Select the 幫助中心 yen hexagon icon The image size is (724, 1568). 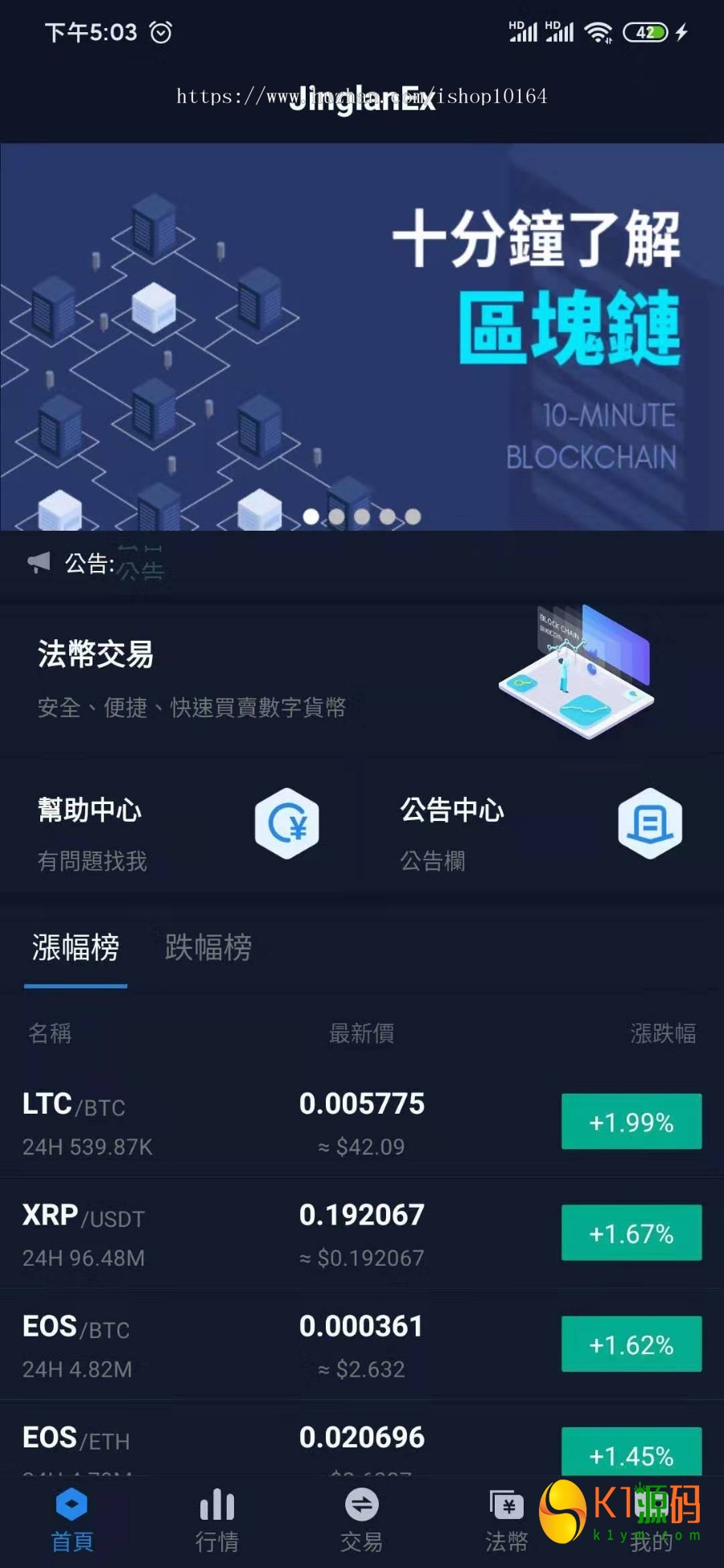point(288,823)
